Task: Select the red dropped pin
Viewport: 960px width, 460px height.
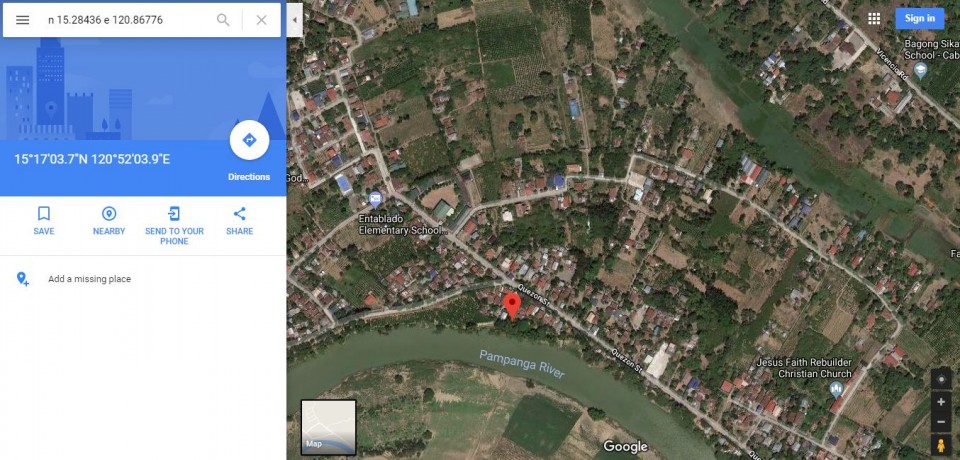Action: [512, 305]
